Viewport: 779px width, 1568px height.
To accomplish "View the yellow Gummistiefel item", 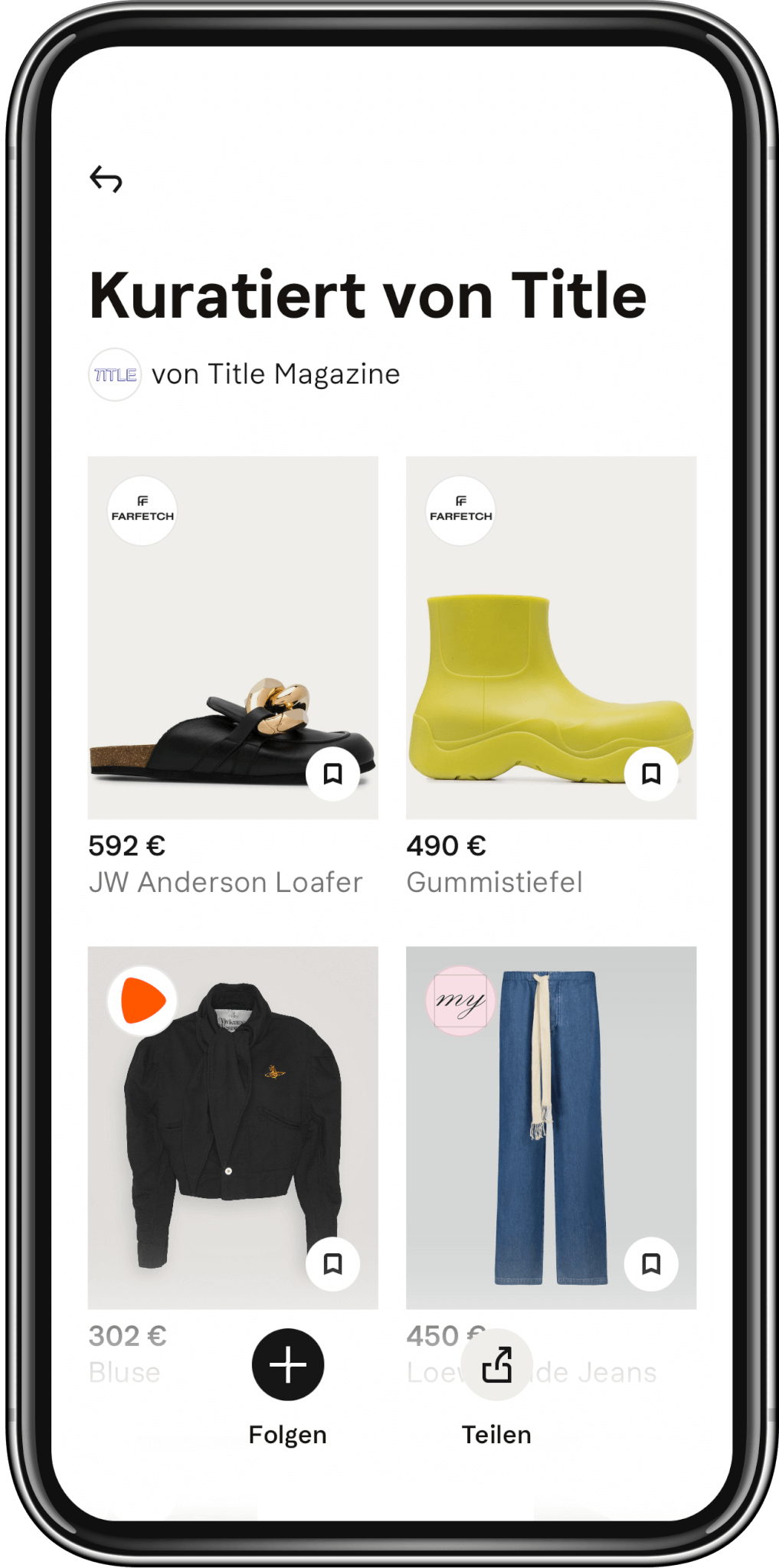I will coord(551,638).
